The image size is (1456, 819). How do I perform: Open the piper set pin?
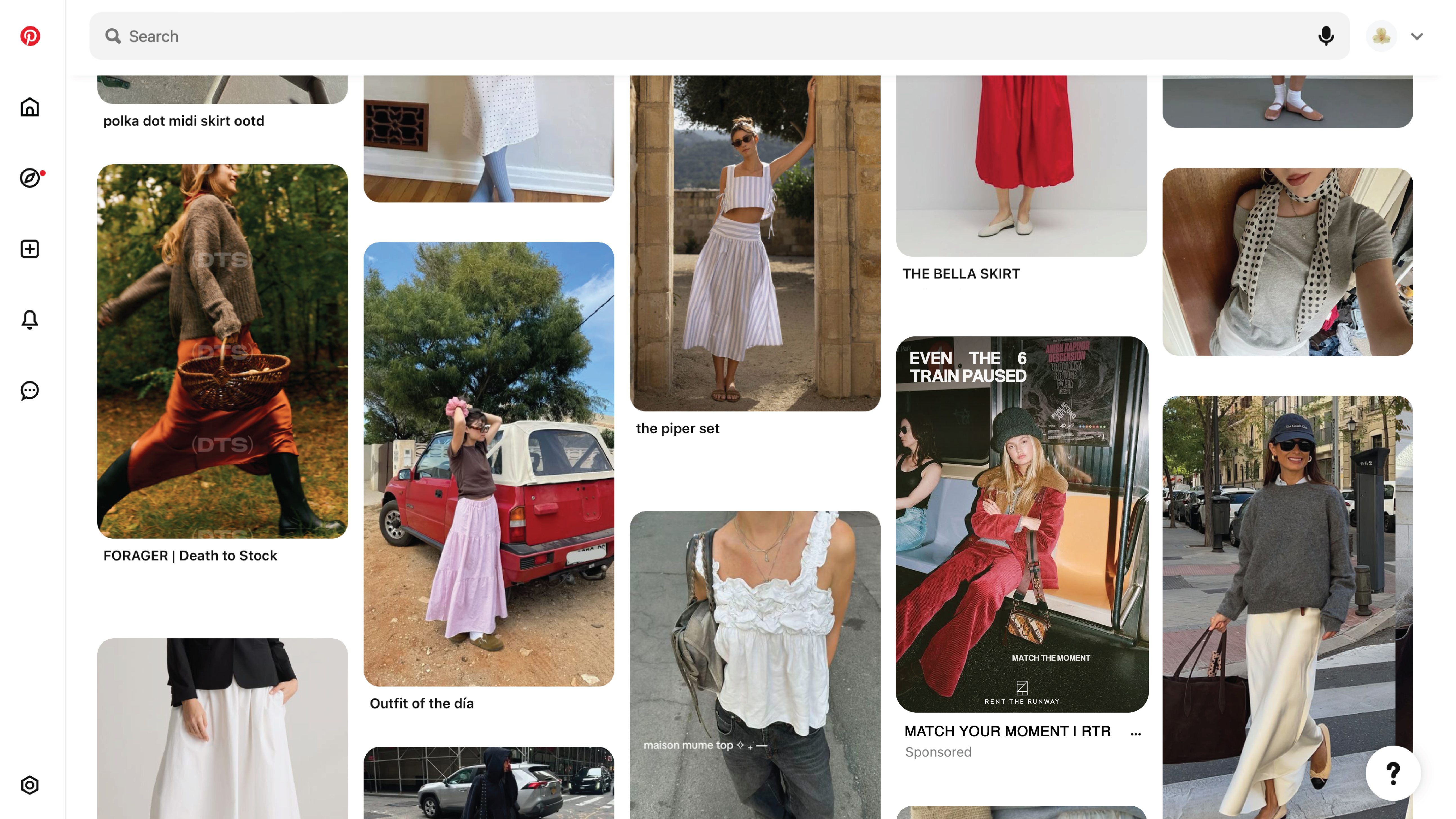click(755, 243)
